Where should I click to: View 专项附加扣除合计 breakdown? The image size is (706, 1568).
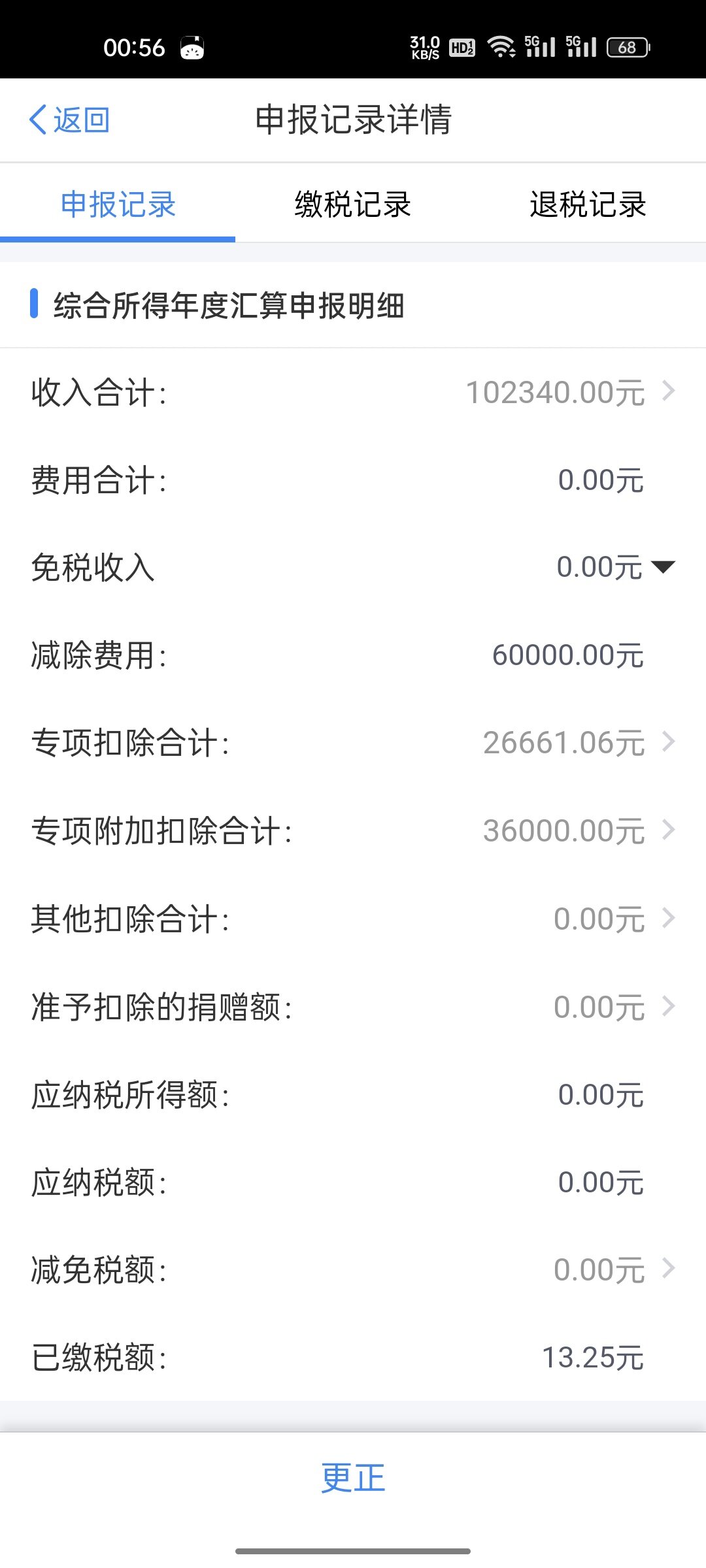pos(668,830)
